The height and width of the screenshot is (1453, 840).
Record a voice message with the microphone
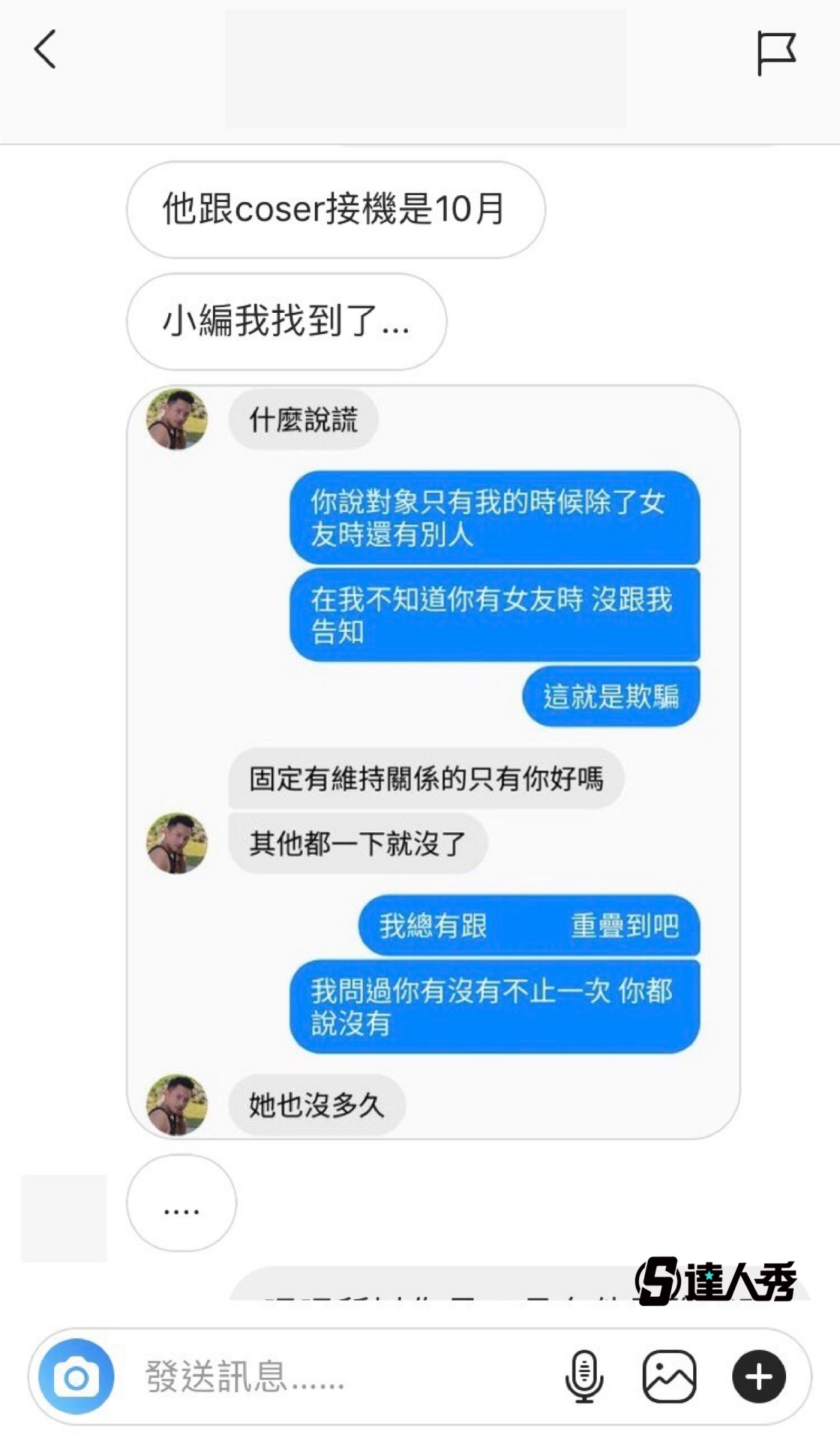(x=584, y=1377)
